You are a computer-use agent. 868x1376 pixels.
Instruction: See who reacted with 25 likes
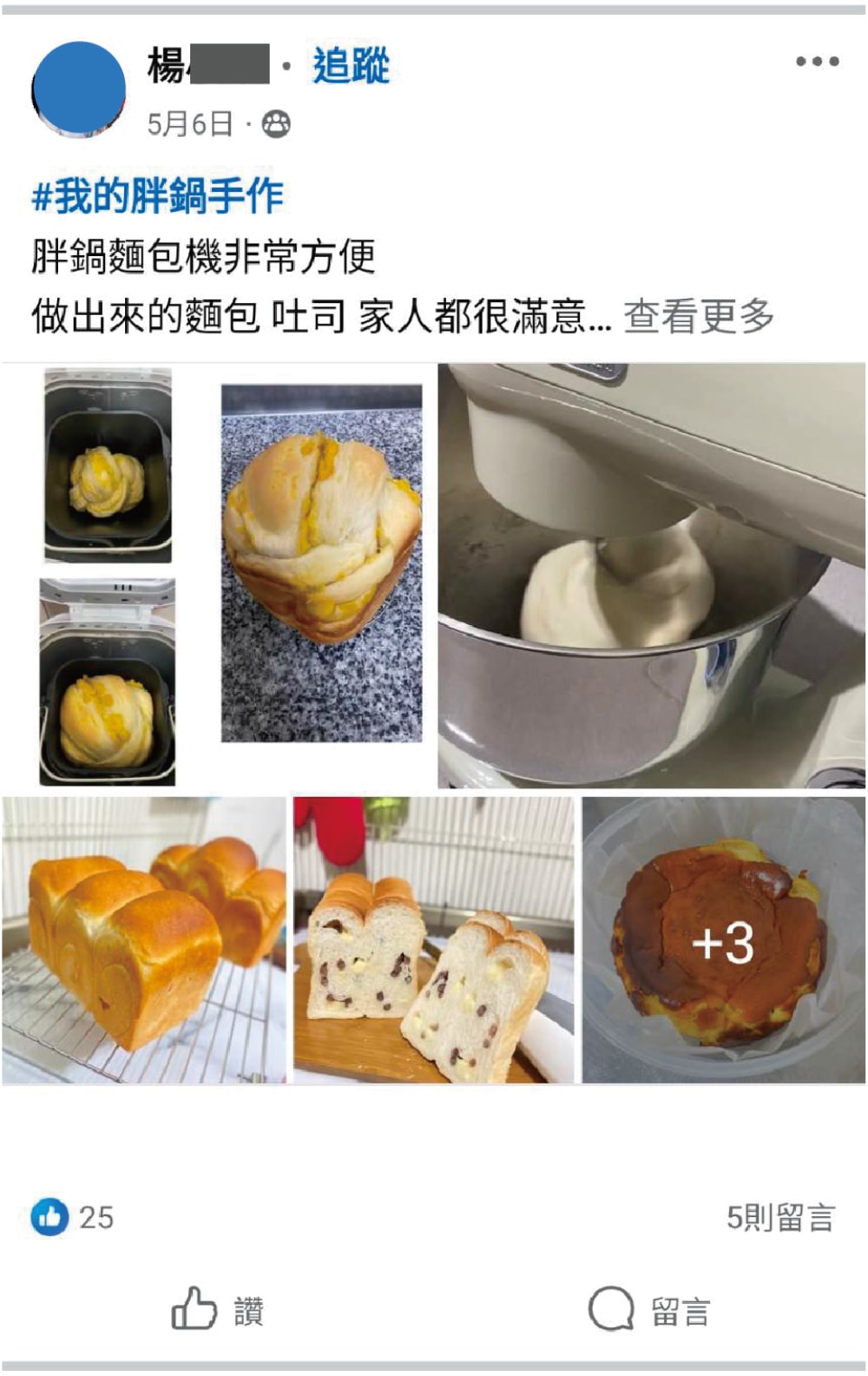click(x=73, y=1217)
